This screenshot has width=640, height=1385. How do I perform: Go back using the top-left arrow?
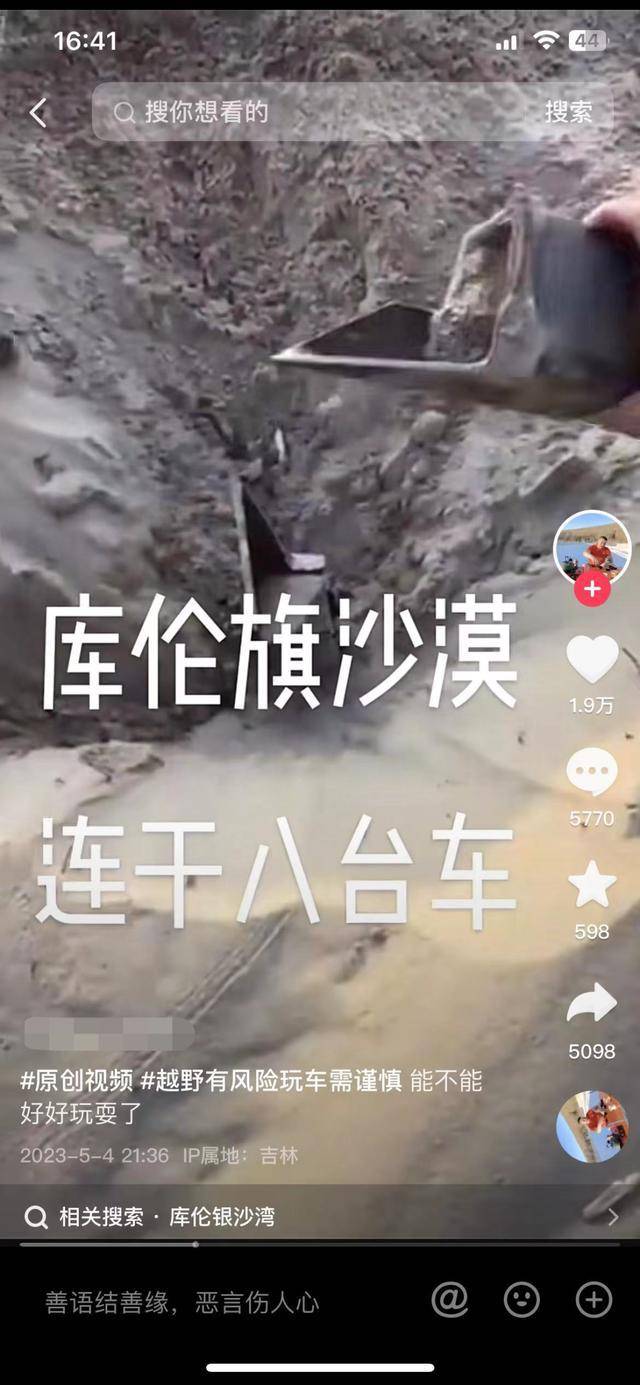[x=38, y=113]
